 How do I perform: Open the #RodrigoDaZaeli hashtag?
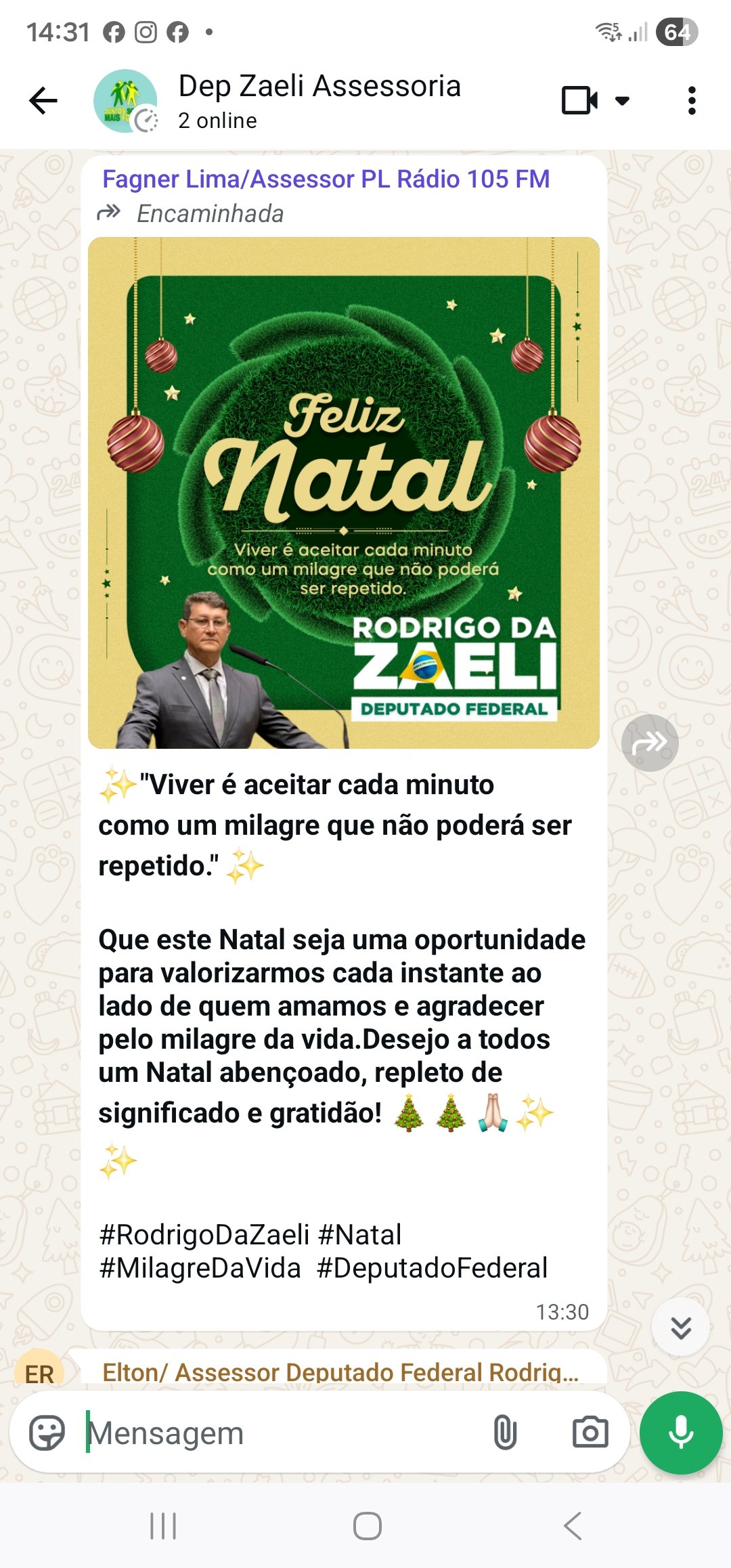(x=204, y=1234)
